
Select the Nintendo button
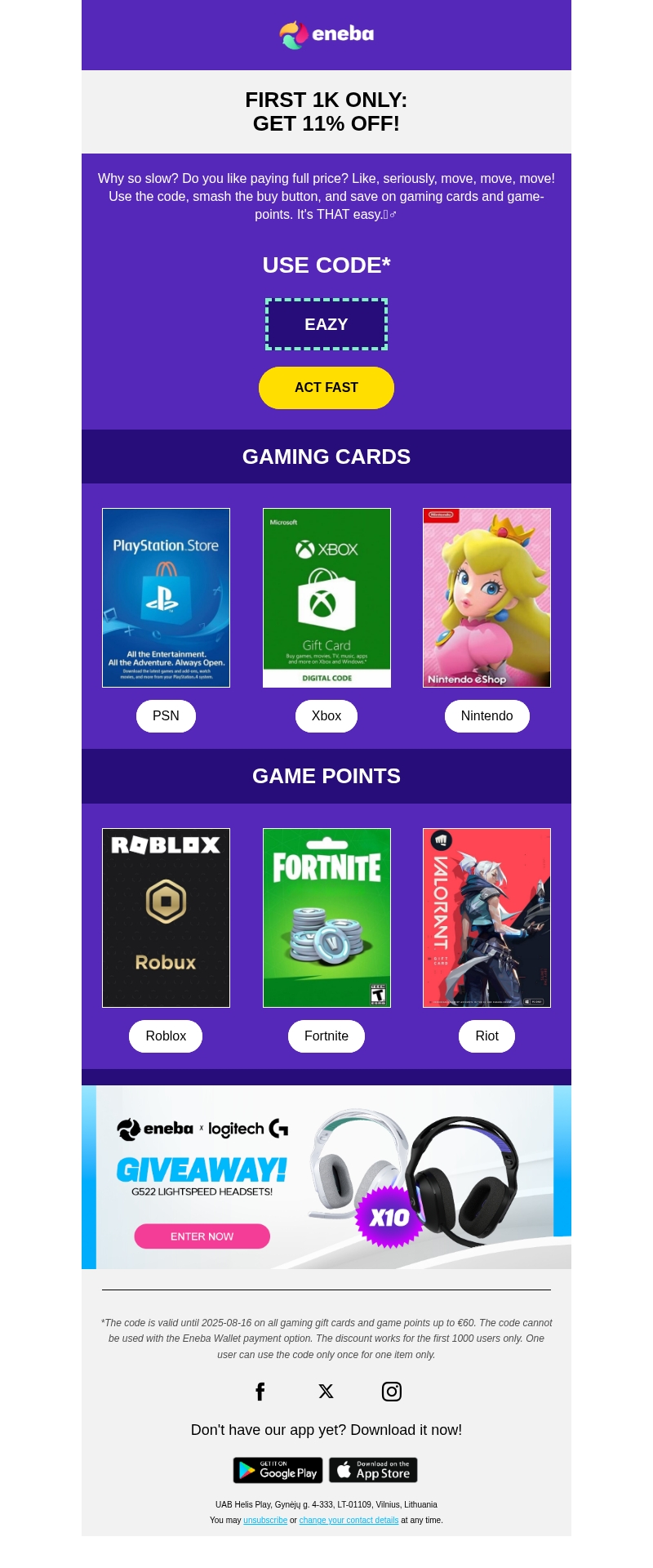pyautogui.click(x=486, y=716)
